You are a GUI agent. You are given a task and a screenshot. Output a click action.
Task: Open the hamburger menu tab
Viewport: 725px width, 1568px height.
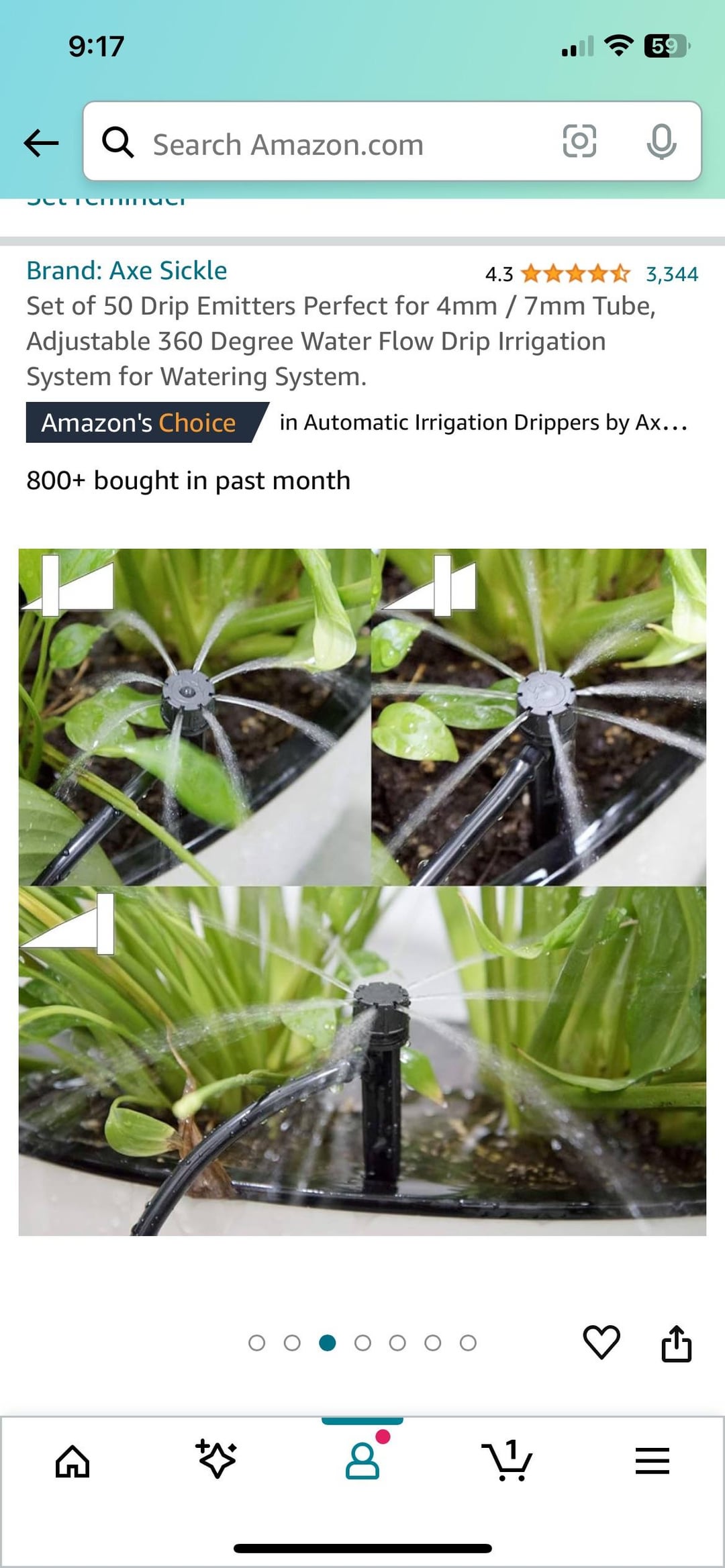pos(652,1461)
